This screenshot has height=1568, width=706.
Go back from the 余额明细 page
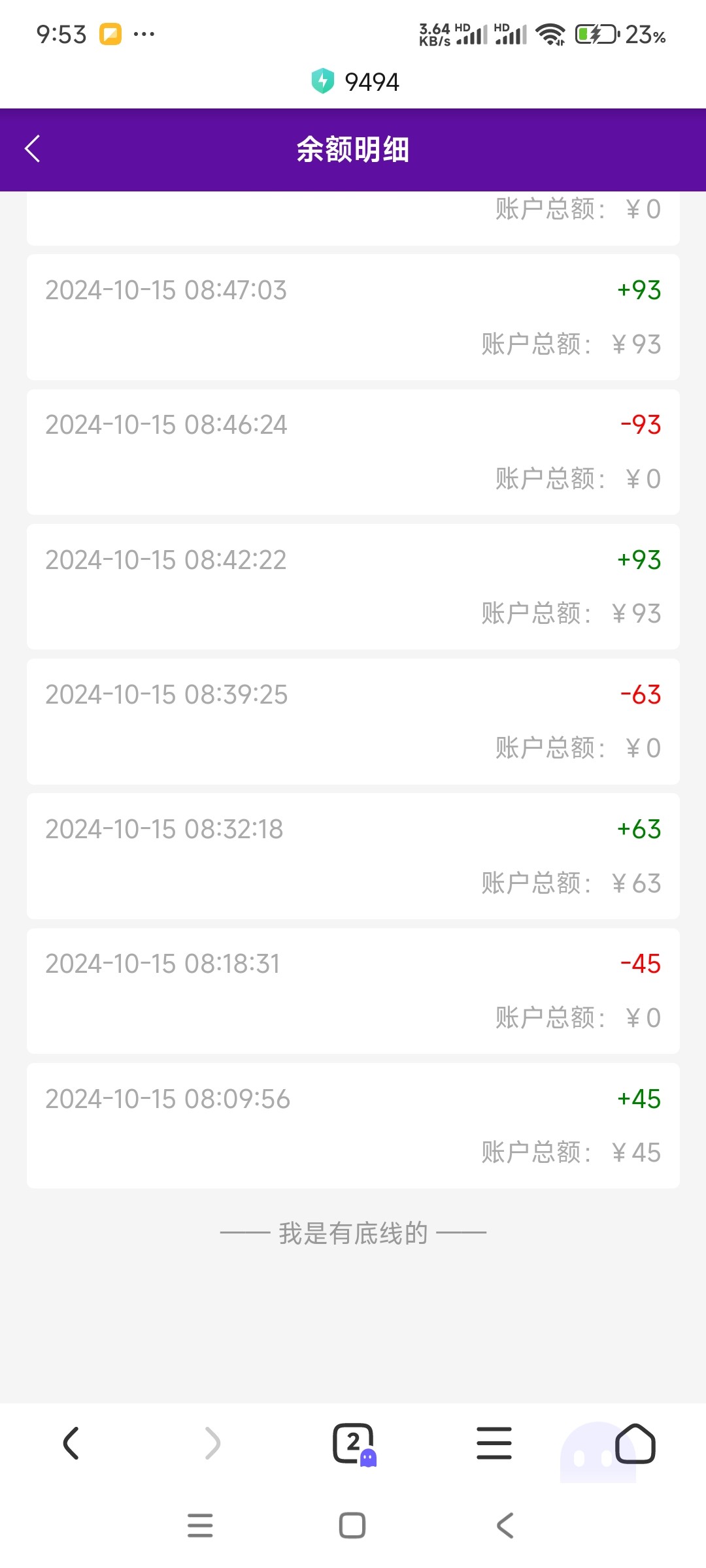pyautogui.click(x=33, y=149)
